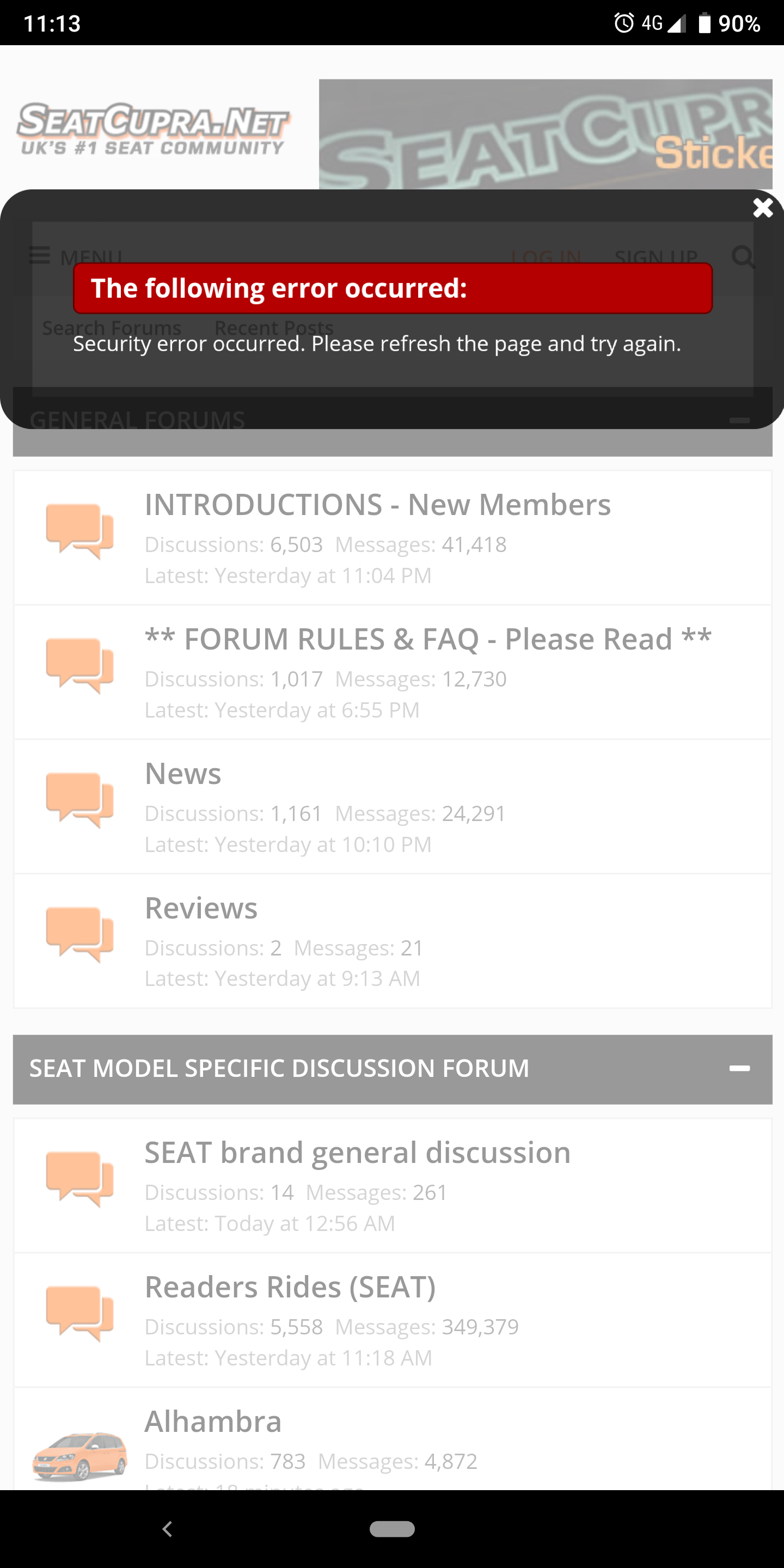This screenshot has width=784, height=1568.
Task: Collapse SEAT MODEL SPECIFIC DISCUSSION FORUM section
Action: pyautogui.click(x=739, y=1068)
